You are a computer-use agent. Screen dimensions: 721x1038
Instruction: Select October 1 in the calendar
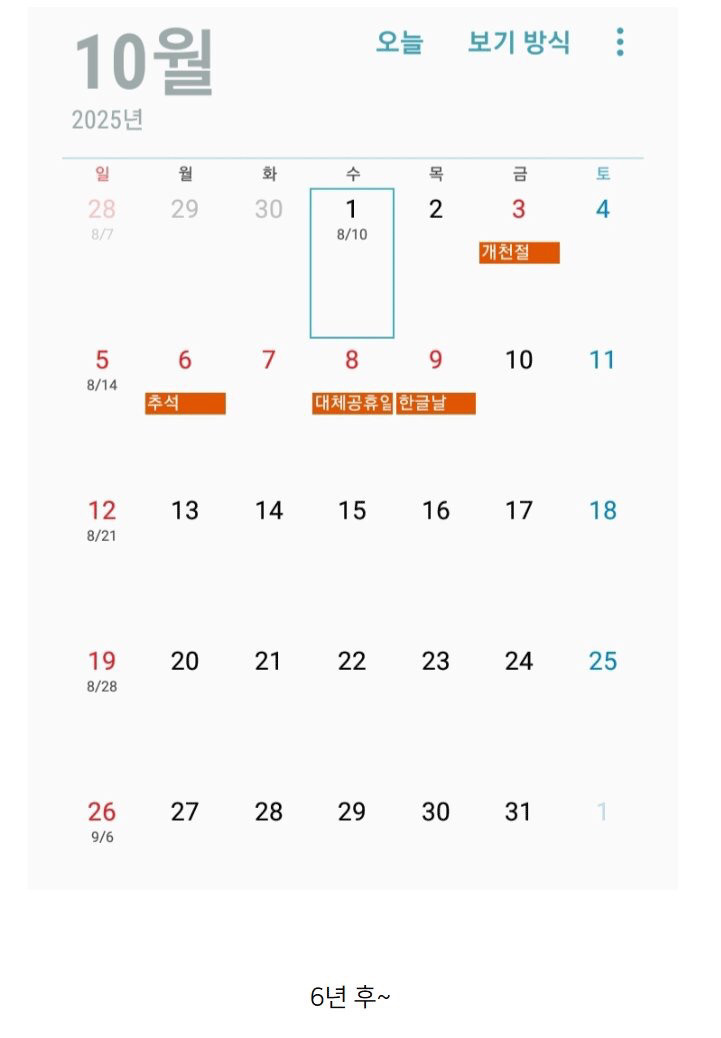[352, 263]
